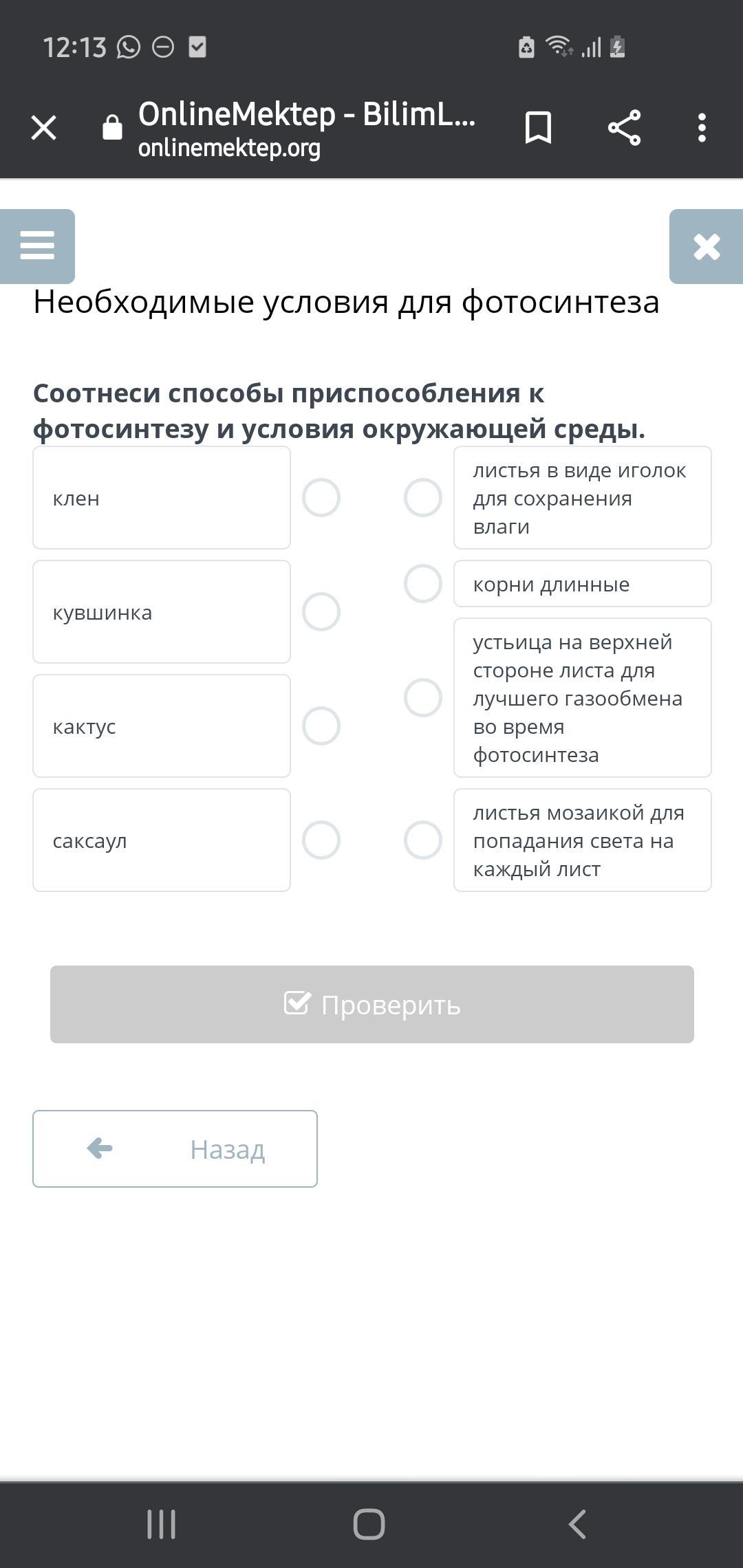
Task: Share this page
Action: (624, 128)
